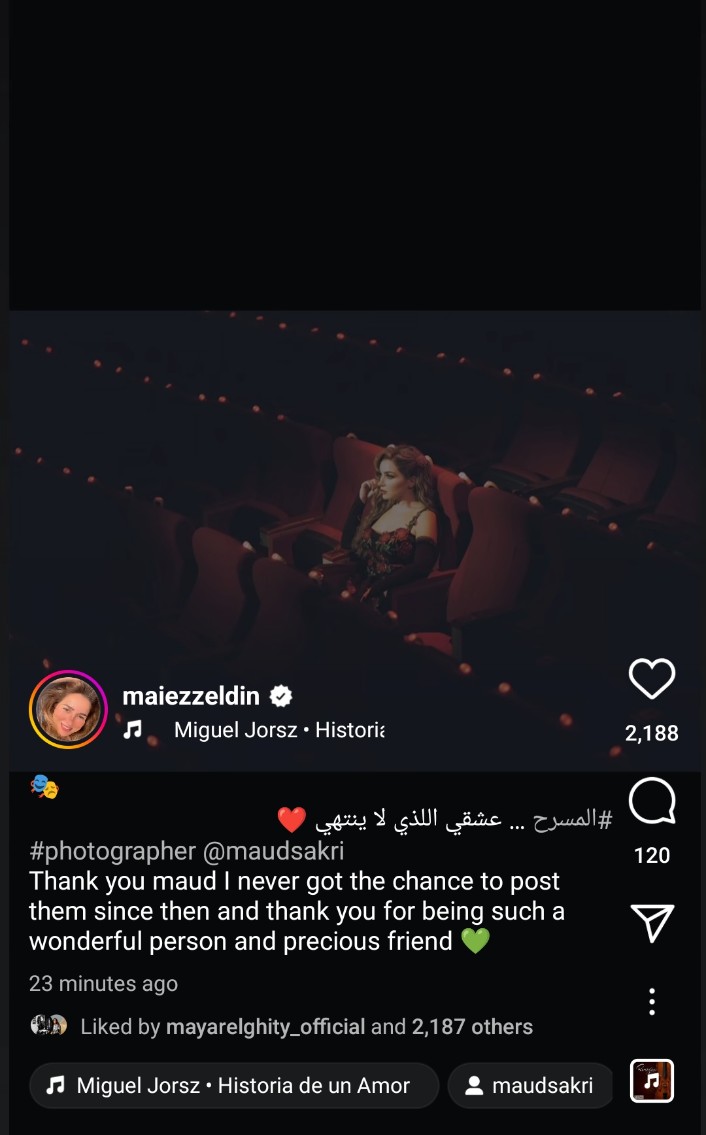Open maiezzeldin's profile picture
The width and height of the screenshot is (706, 1135).
coord(68,709)
